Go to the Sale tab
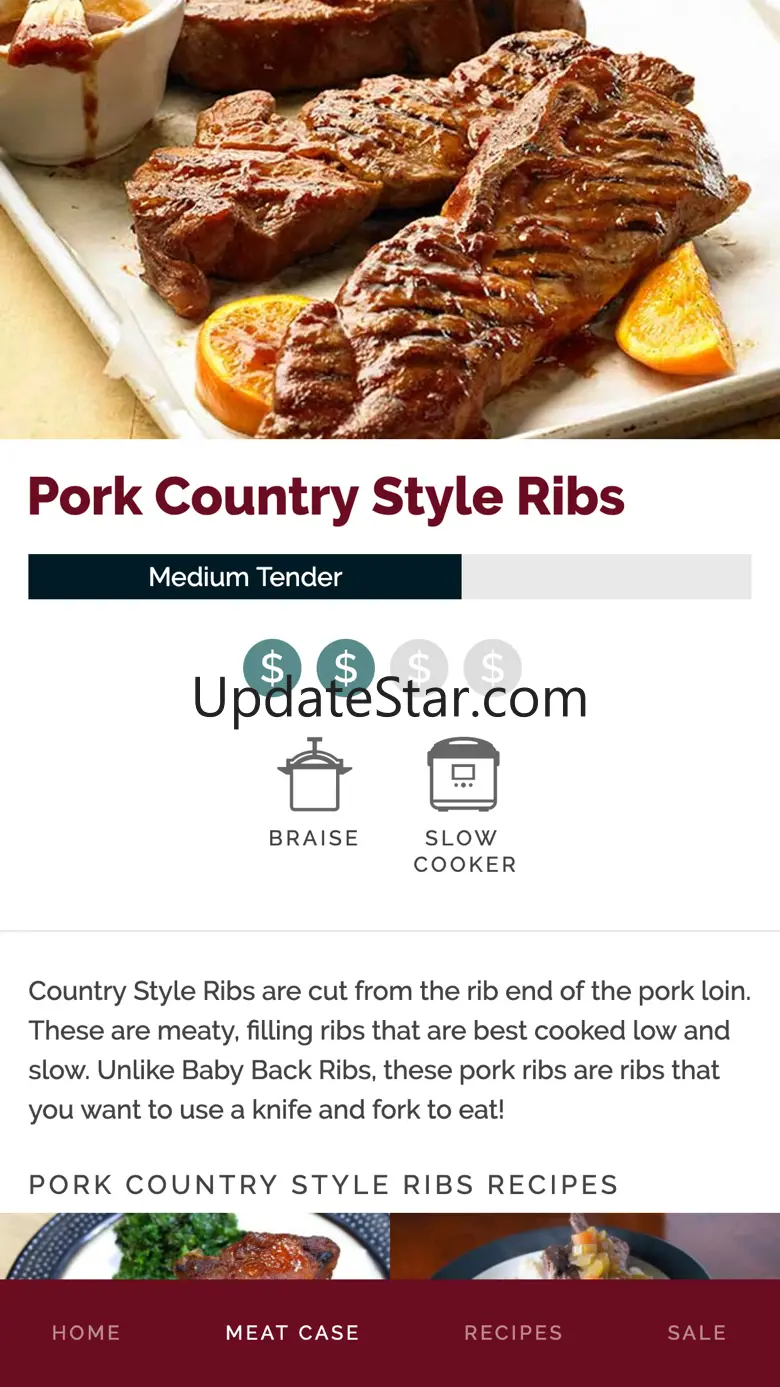 point(697,1332)
